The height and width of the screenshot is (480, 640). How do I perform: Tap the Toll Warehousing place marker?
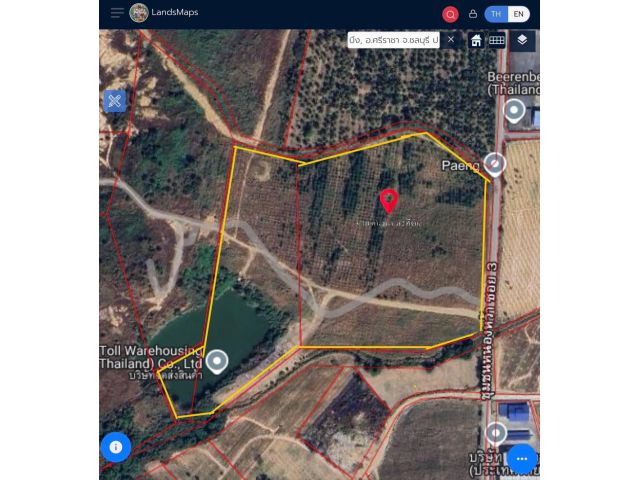[x=217, y=361]
